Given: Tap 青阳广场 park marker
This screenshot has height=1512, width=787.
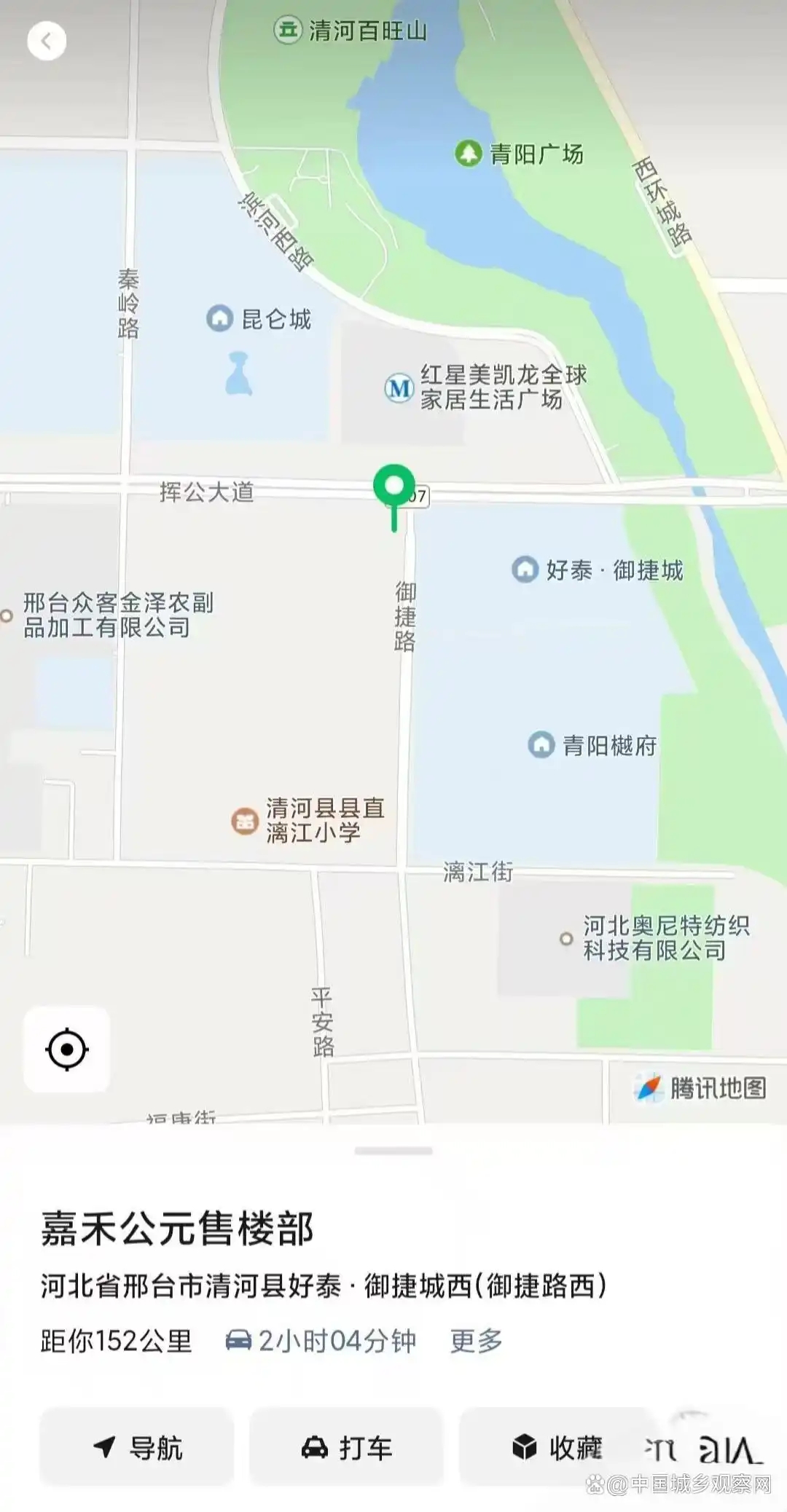Looking at the screenshot, I should [x=469, y=154].
